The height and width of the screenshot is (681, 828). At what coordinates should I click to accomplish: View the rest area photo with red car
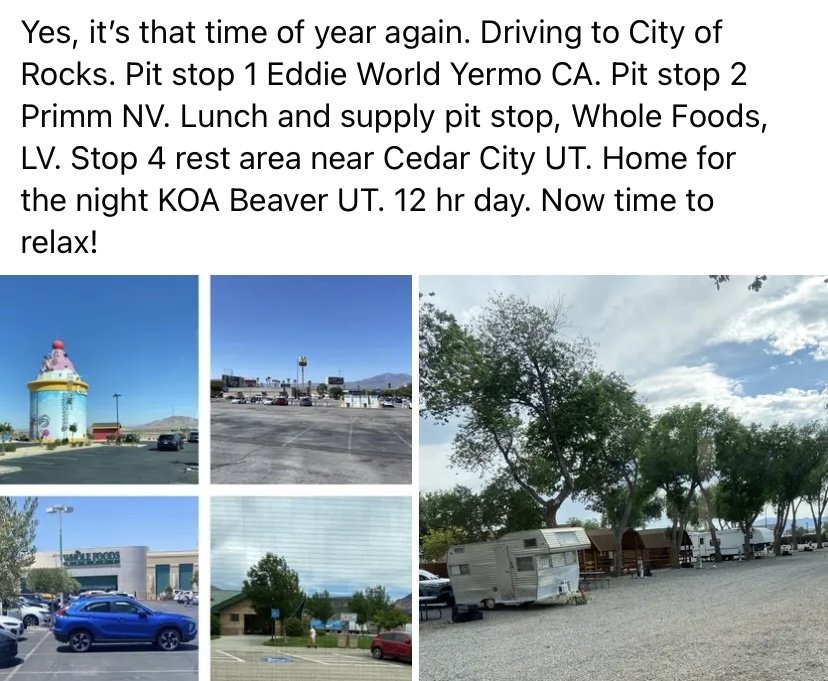pyautogui.click(x=310, y=588)
